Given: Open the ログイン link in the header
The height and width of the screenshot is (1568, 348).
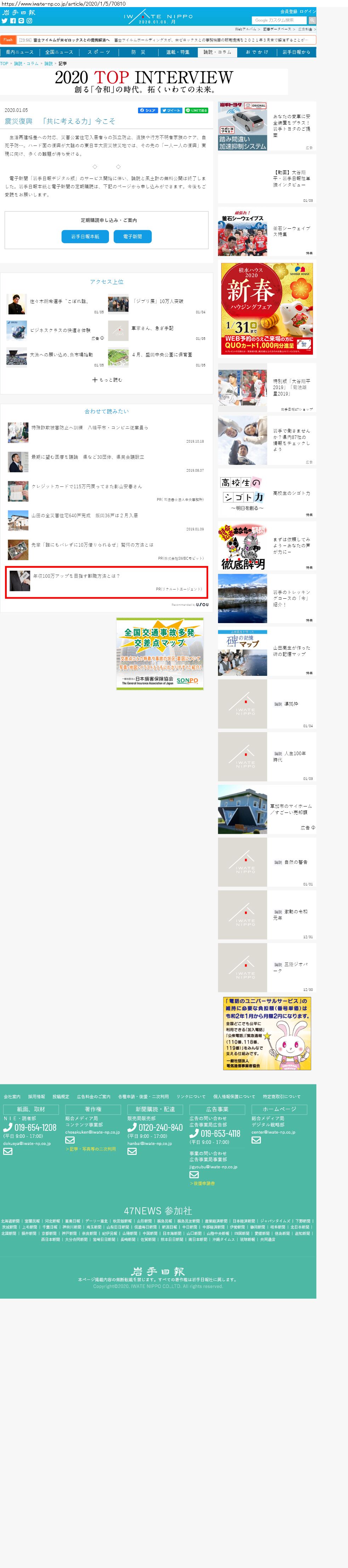Looking at the screenshot, I should click(308, 12).
